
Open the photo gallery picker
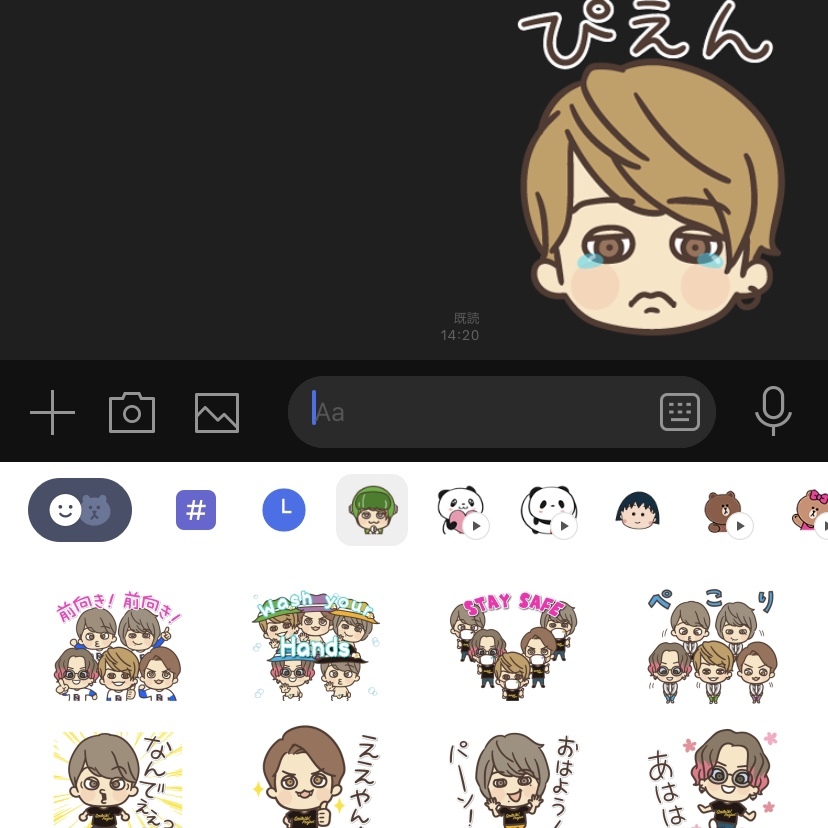[217, 411]
